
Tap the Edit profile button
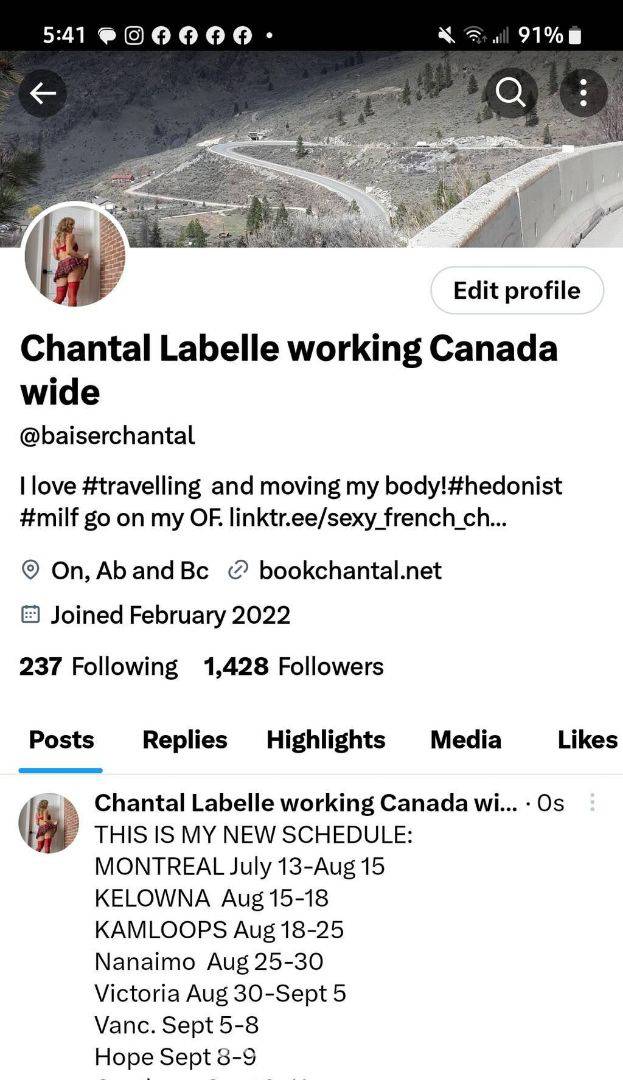point(516,291)
